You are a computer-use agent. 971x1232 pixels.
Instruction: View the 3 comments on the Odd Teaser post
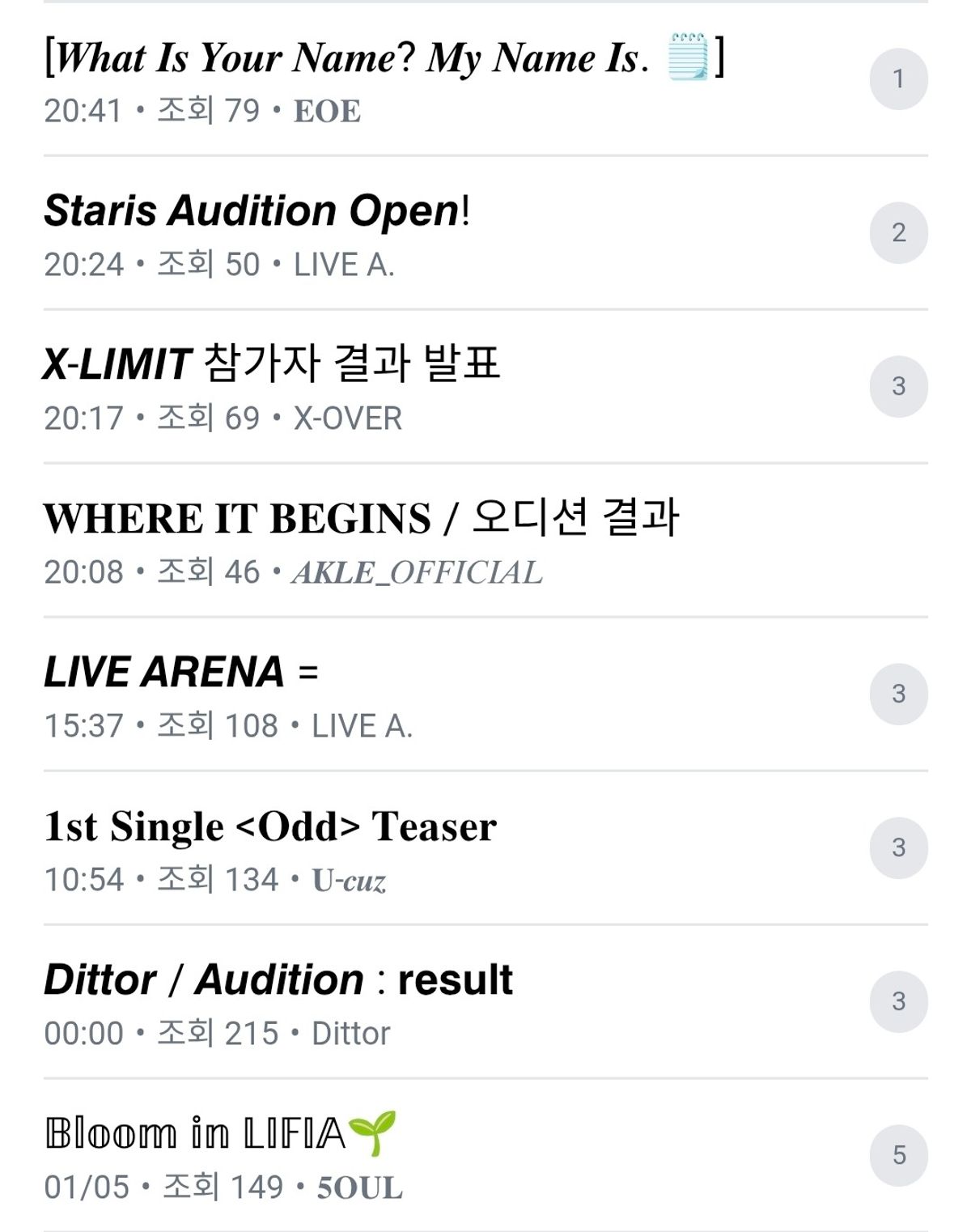(x=898, y=848)
